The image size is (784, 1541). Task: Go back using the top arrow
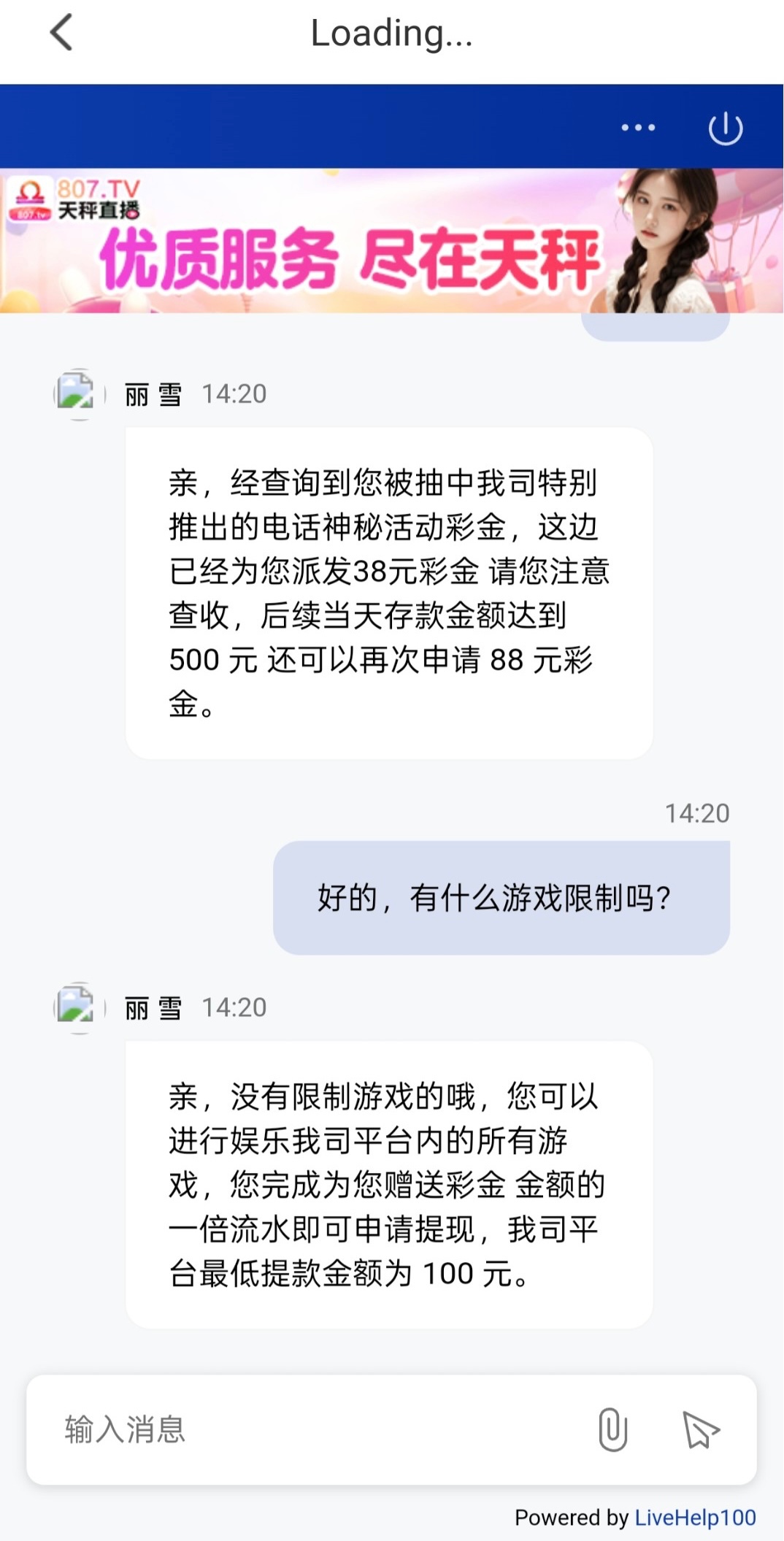tap(62, 33)
